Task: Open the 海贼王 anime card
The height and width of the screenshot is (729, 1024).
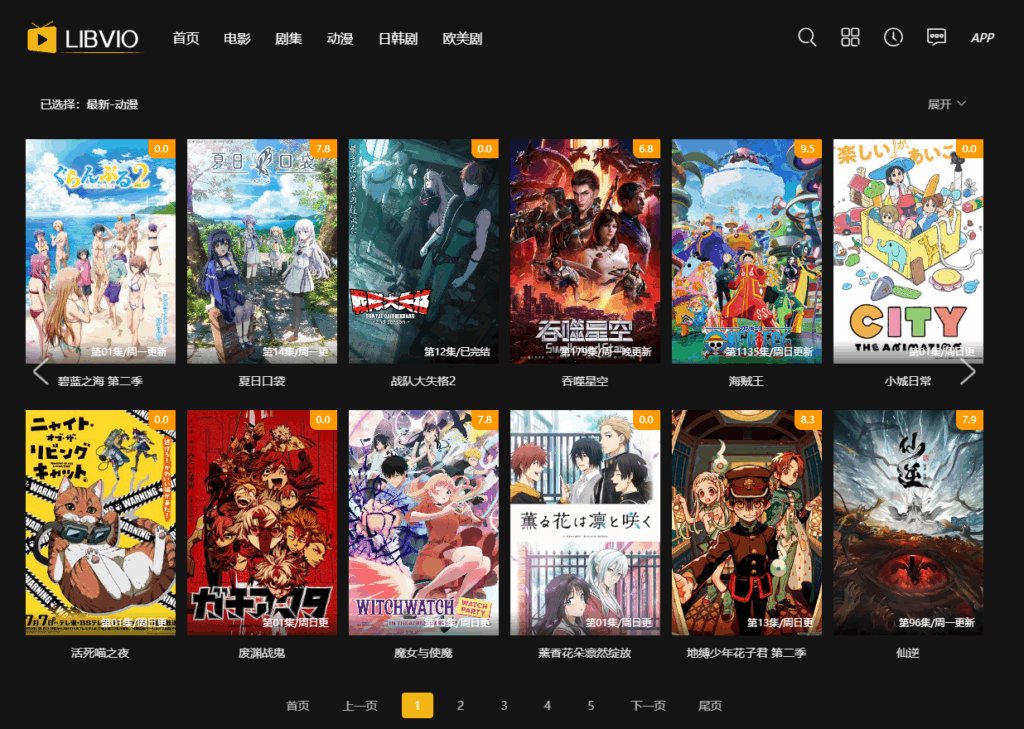Action: coord(746,251)
